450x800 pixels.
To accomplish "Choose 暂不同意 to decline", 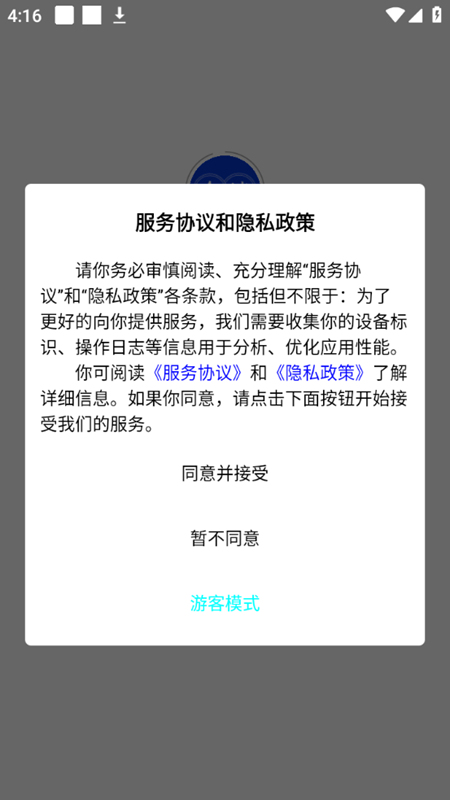I will click(224, 538).
